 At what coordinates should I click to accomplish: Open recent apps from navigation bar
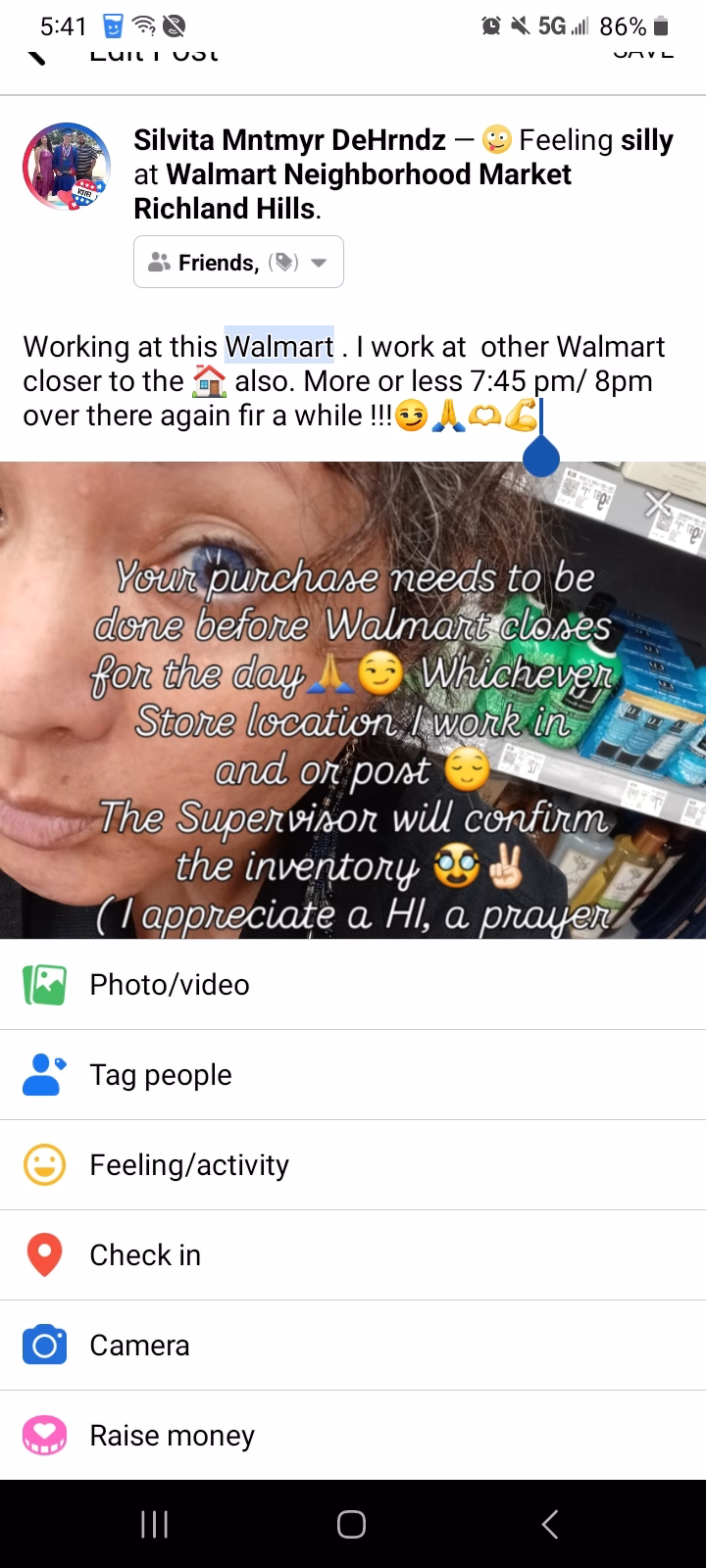(x=155, y=1524)
